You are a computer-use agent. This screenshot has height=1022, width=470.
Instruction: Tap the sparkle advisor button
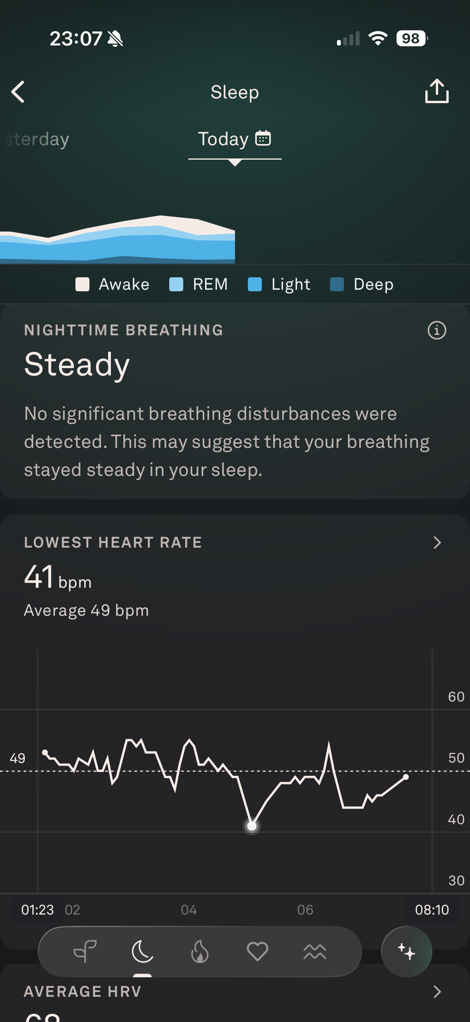(407, 952)
